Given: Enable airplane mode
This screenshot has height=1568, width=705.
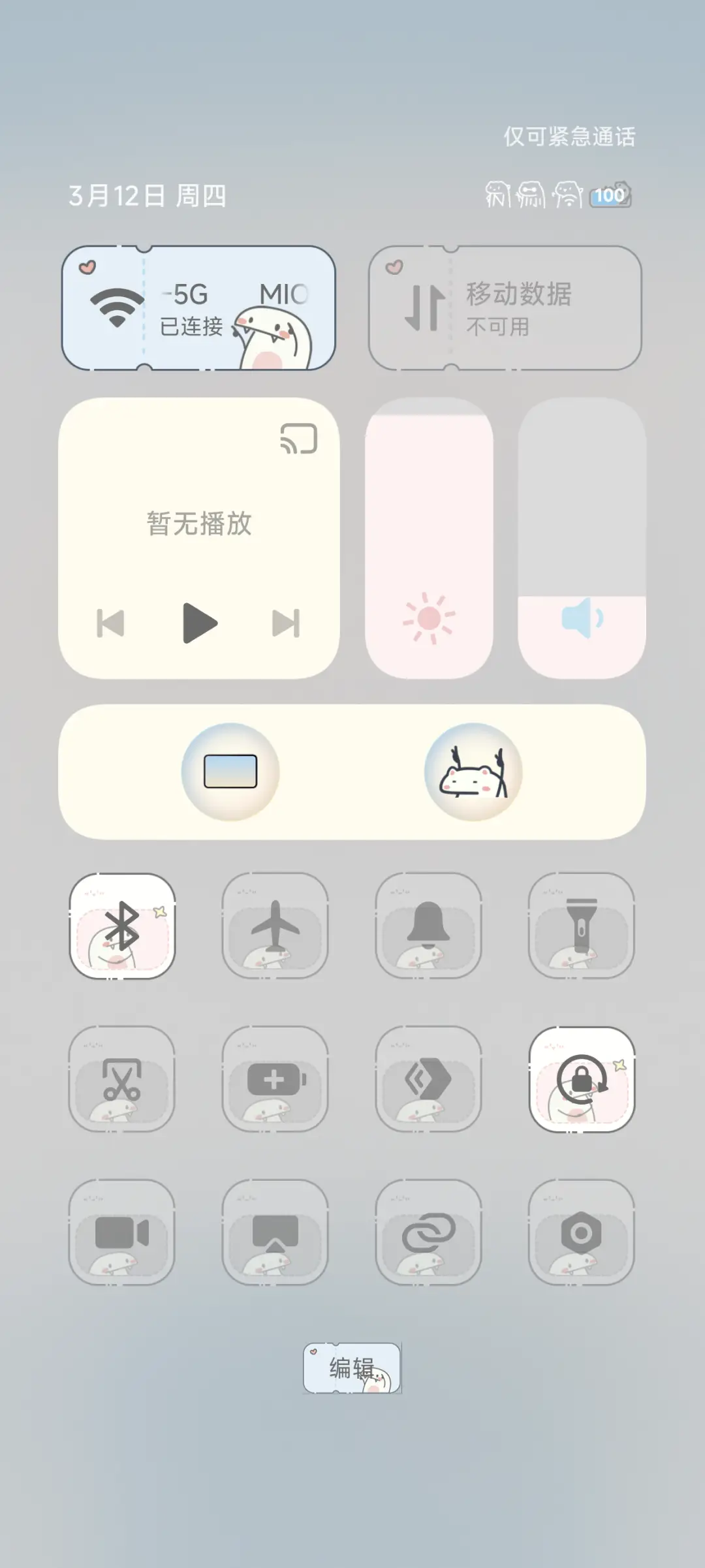Looking at the screenshot, I should point(276,926).
